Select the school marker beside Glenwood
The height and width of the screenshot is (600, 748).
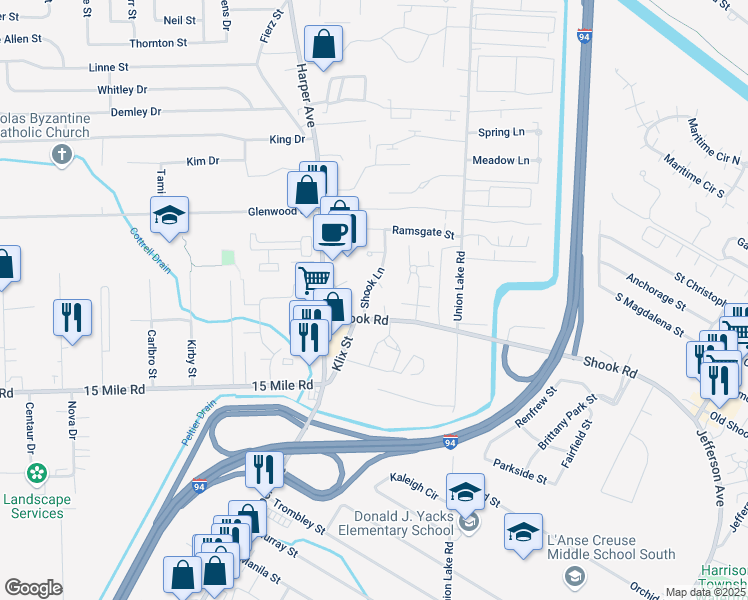pyautogui.click(x=170, y=215)
